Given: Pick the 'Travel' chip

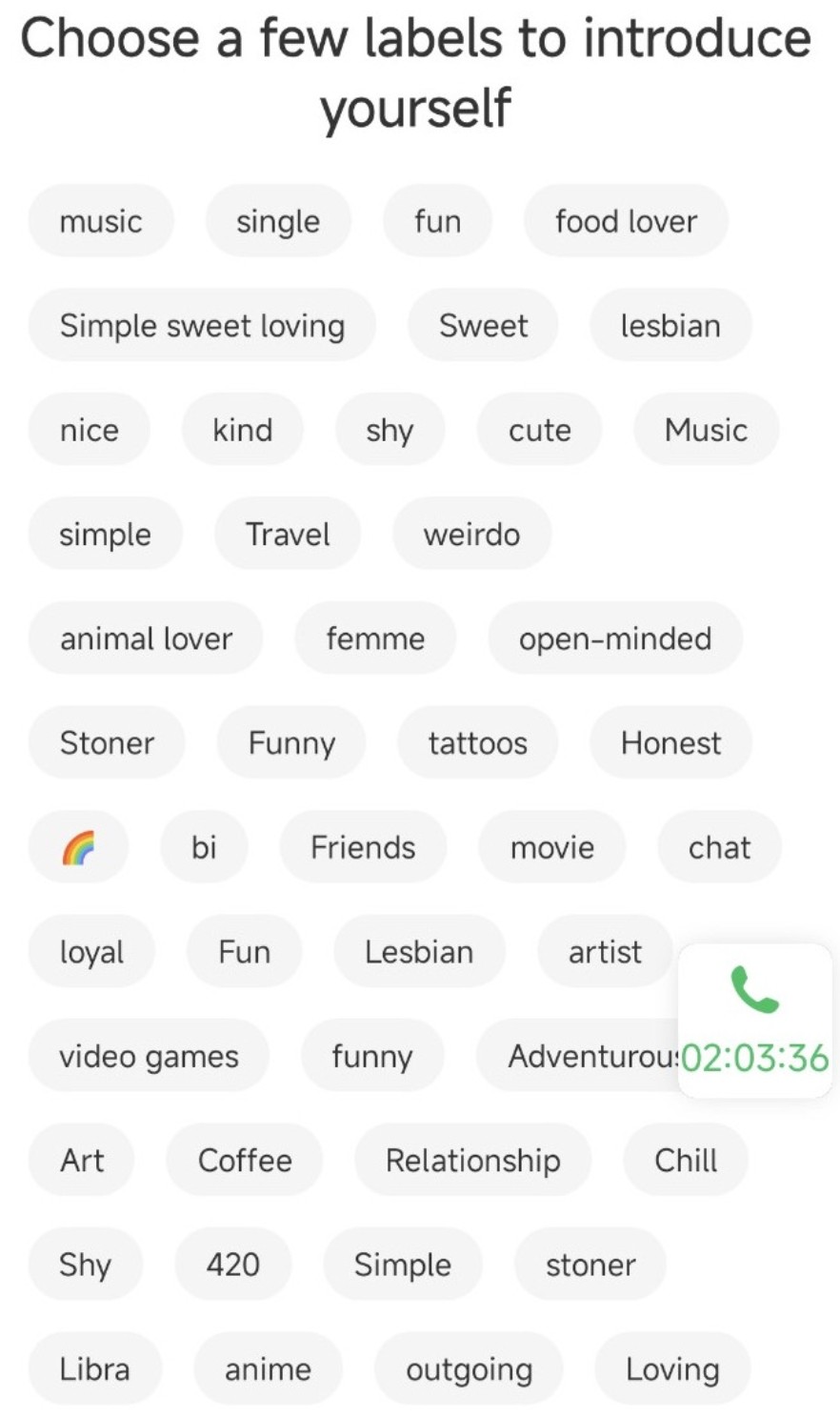Looking at the screenshot, I should click(x=288, y=534).
